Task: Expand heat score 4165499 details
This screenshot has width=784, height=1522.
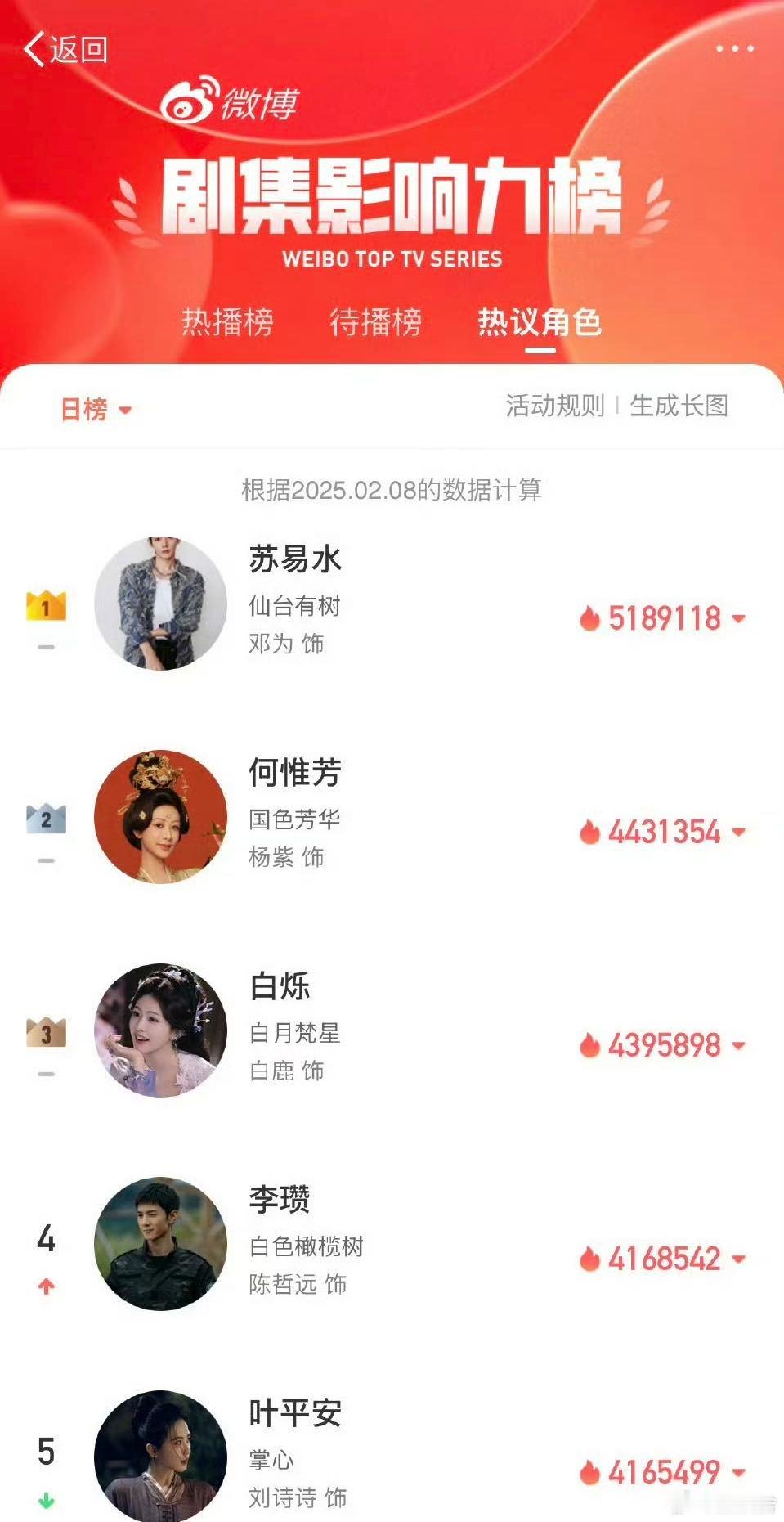Action: pos(737,1472)
